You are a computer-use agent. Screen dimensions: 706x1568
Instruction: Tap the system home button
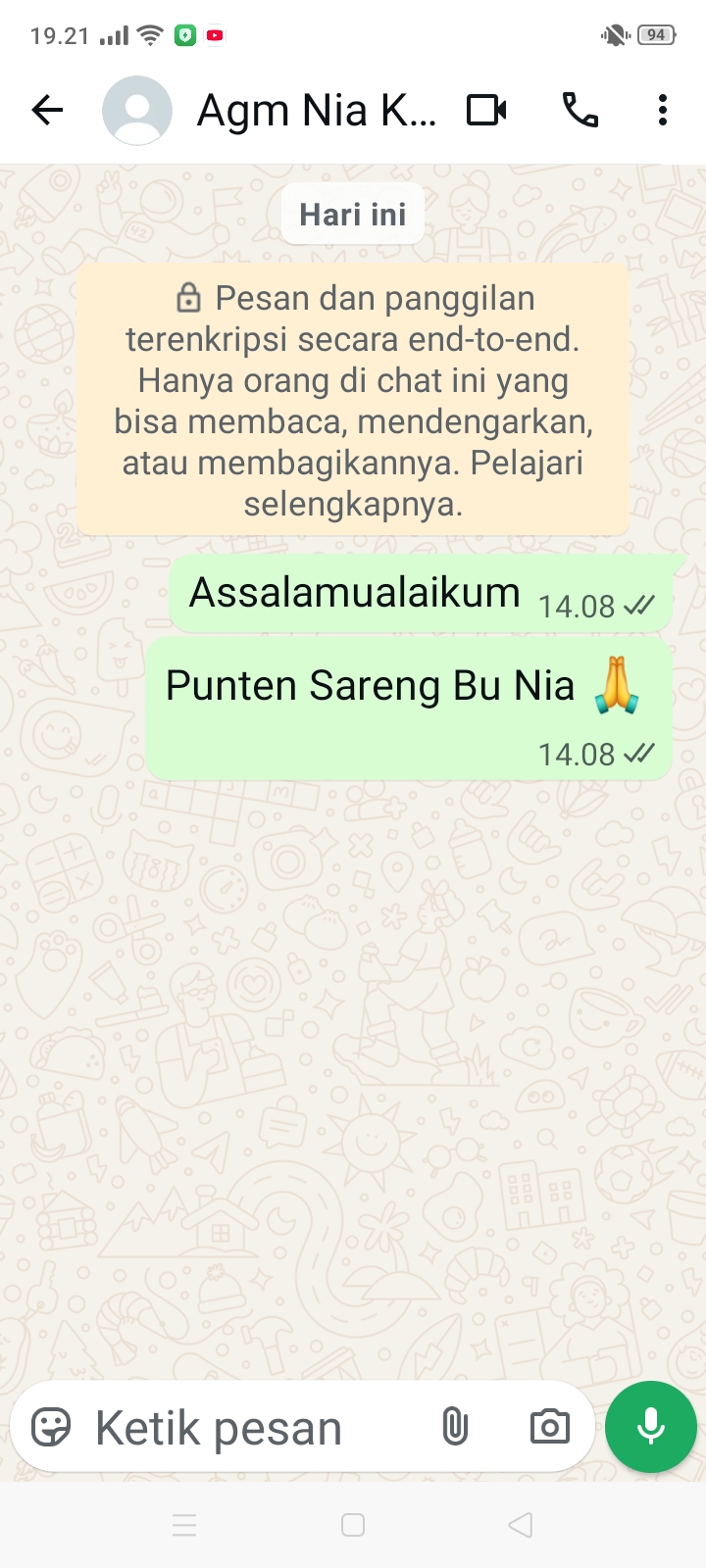tap(353, 1525)
